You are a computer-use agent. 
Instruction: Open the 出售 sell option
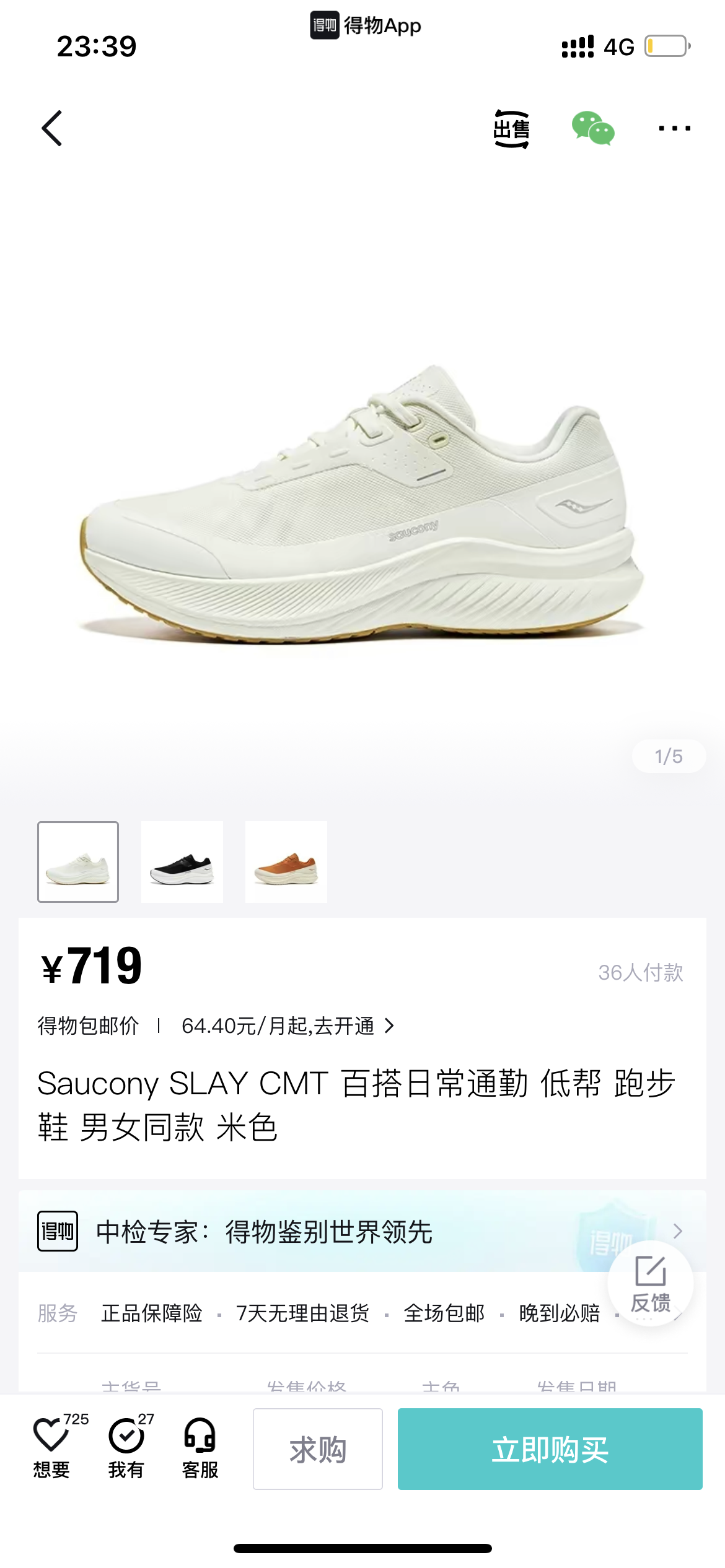511,129
